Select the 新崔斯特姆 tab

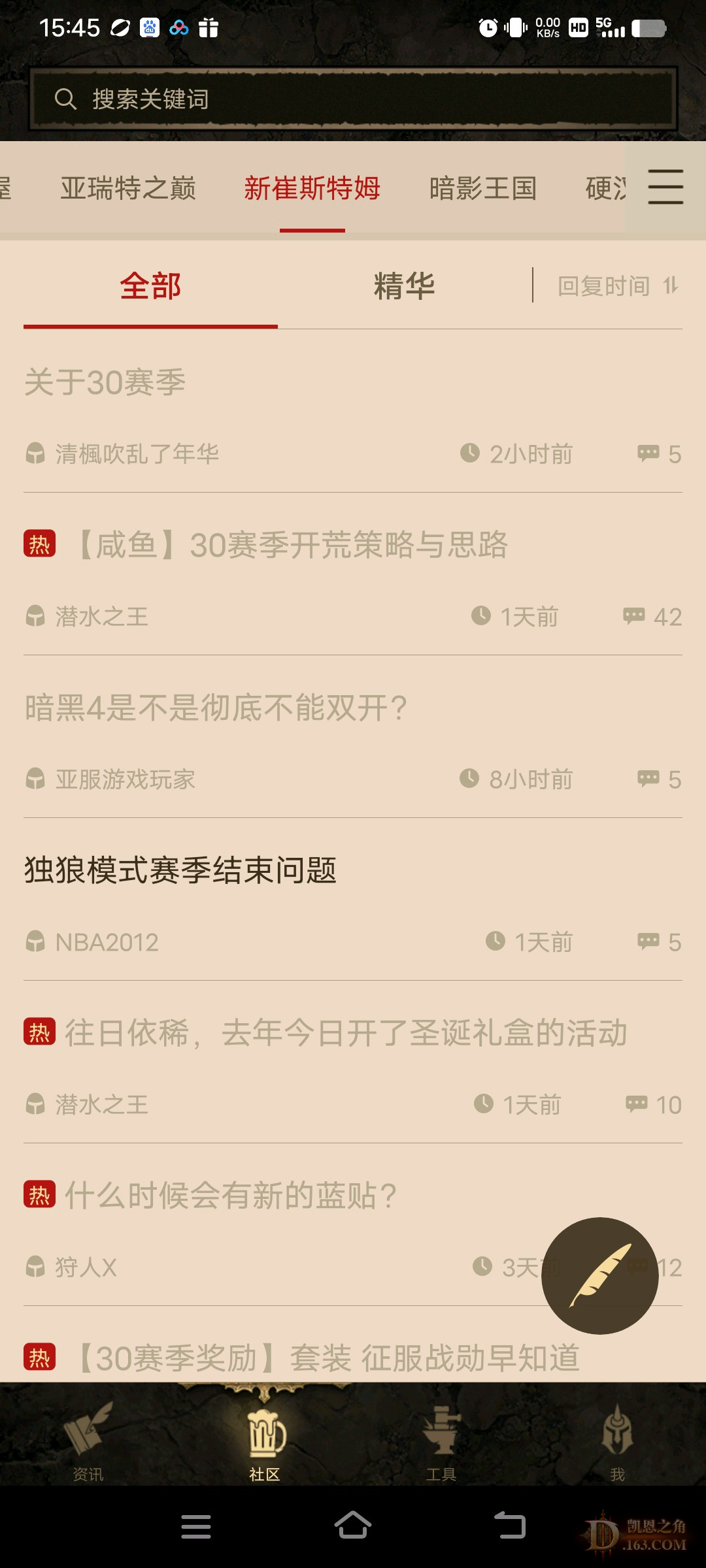click(x=312, y=189)
